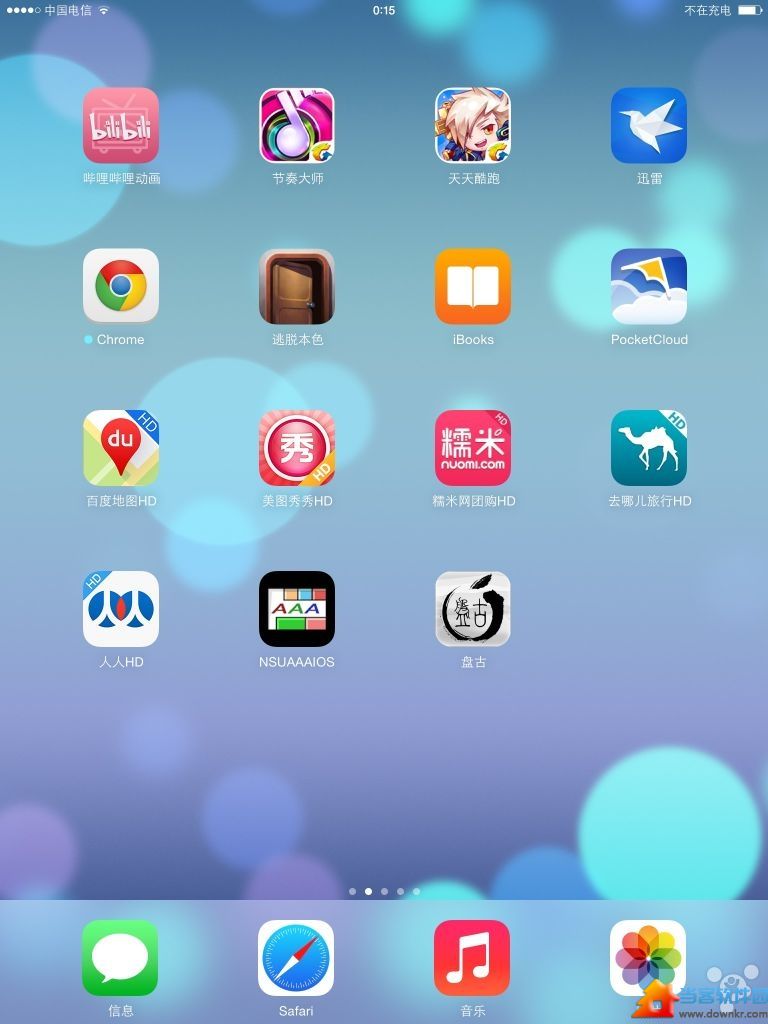768x1024 pixels.
Task: Launch the 节奏大师 rhythm game
Action: tap(297, 125)
